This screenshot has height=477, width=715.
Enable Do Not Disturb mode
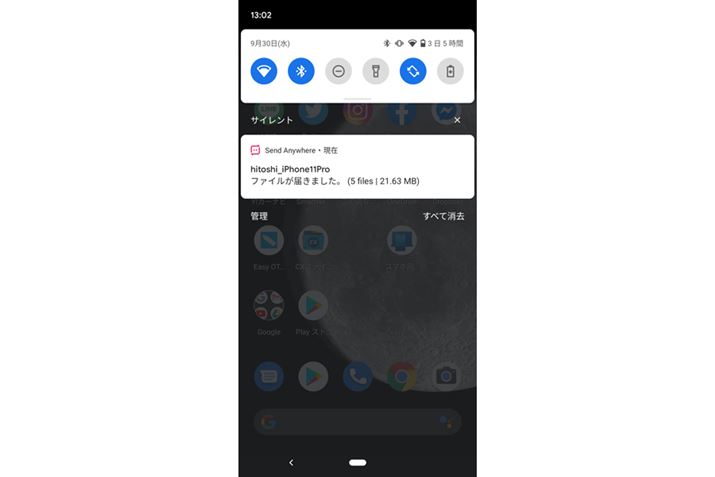339,71
